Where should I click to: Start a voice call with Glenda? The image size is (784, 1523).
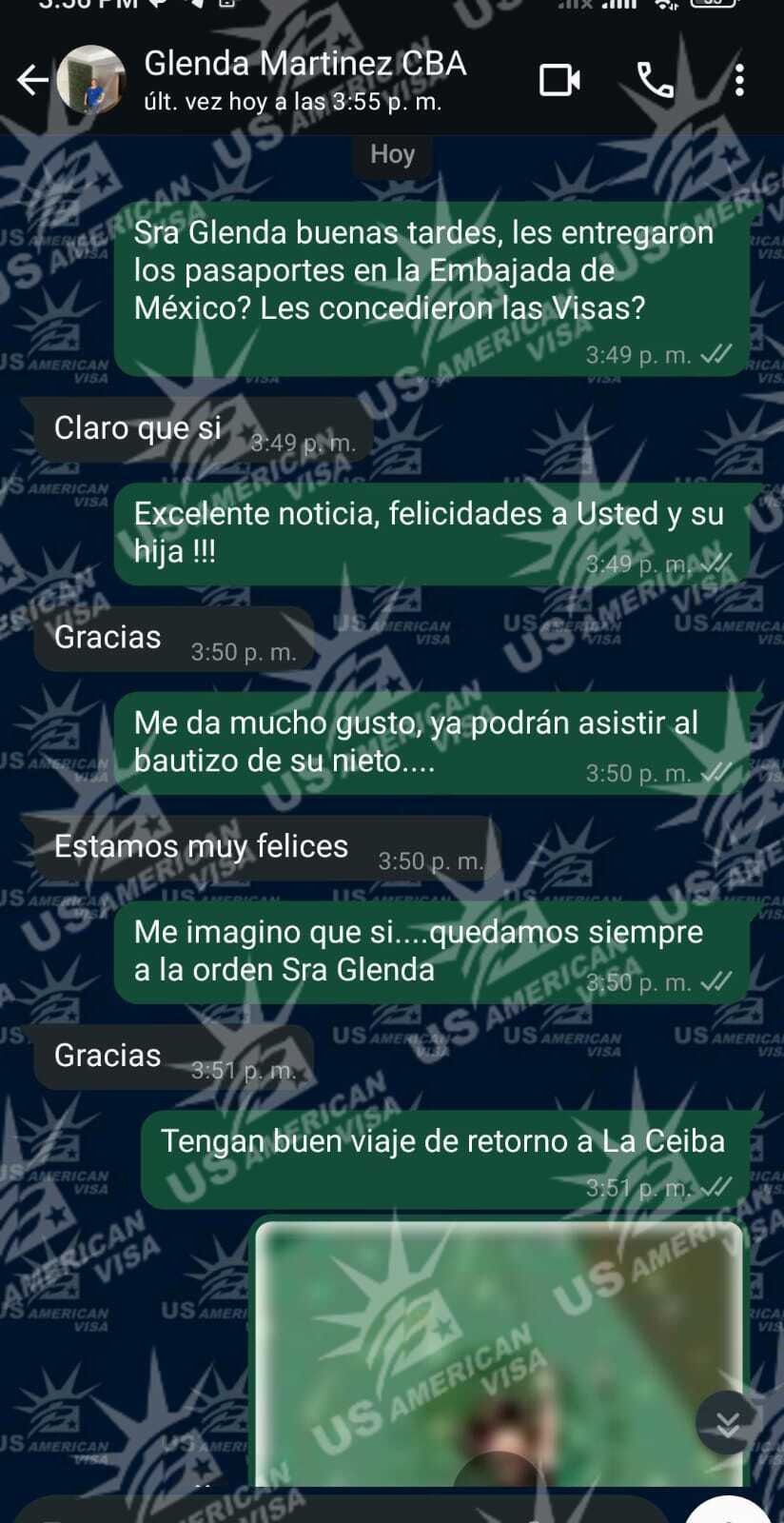655,80
